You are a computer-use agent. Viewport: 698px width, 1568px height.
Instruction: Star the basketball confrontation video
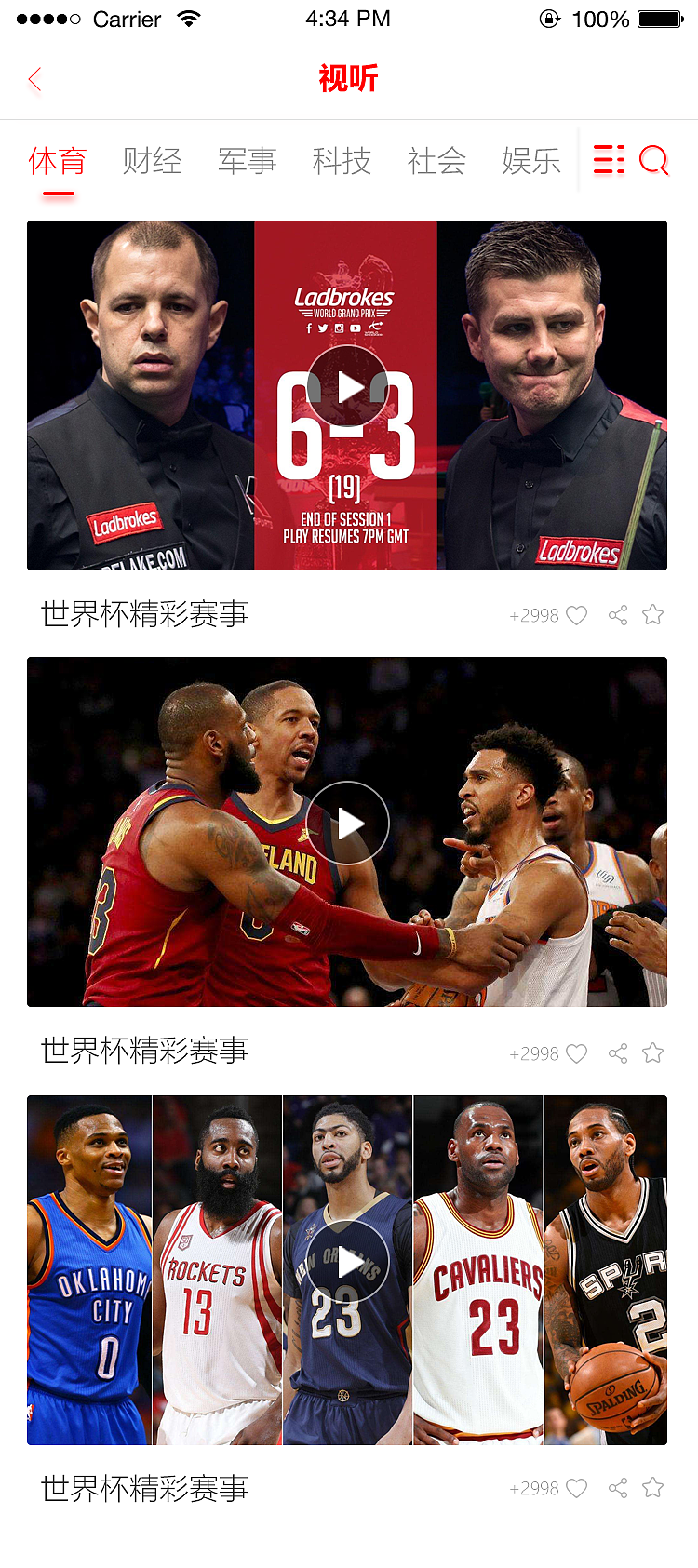(653, 1052)
